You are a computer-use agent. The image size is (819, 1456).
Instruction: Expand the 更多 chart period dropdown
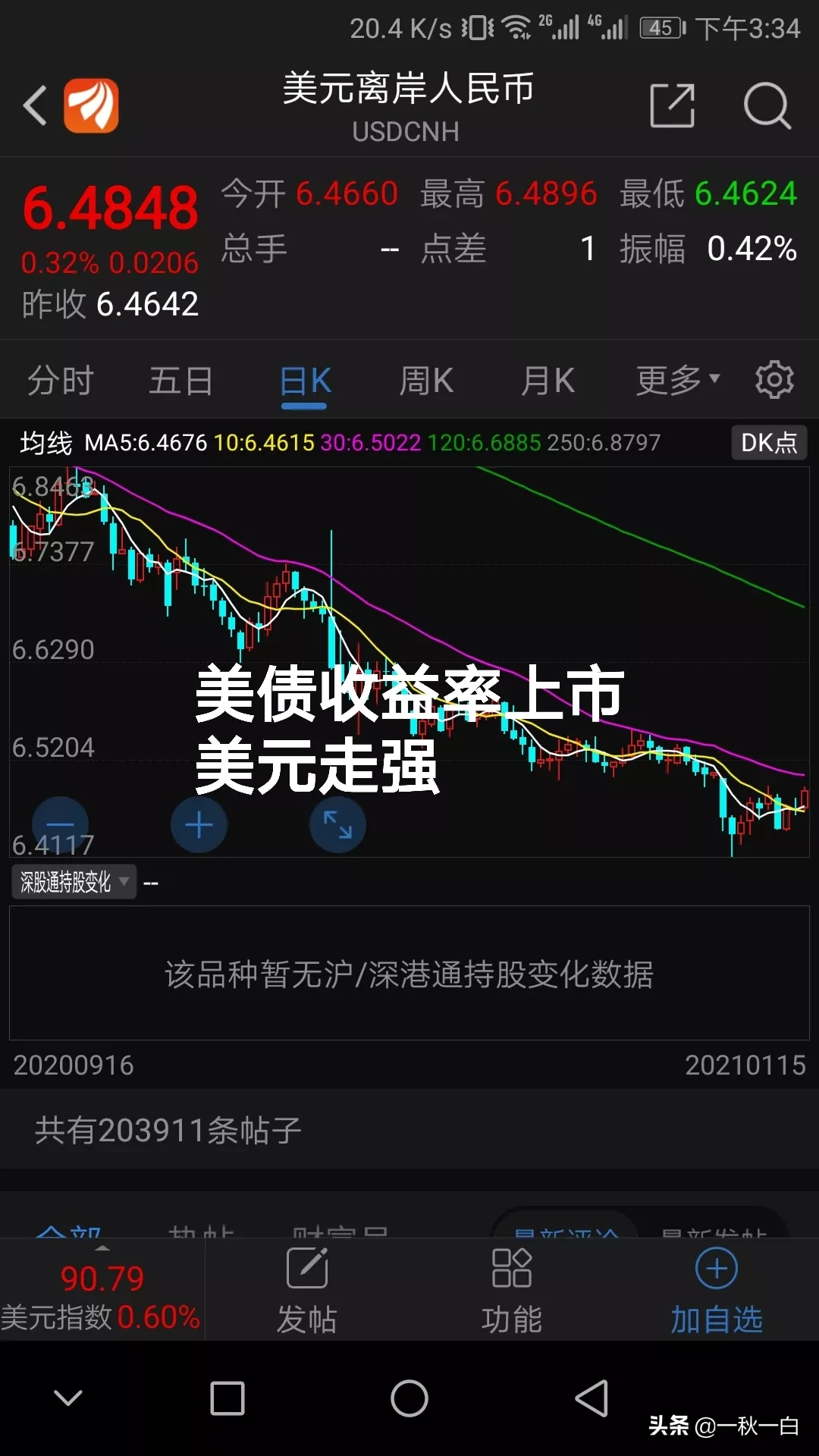pos(676,380)
